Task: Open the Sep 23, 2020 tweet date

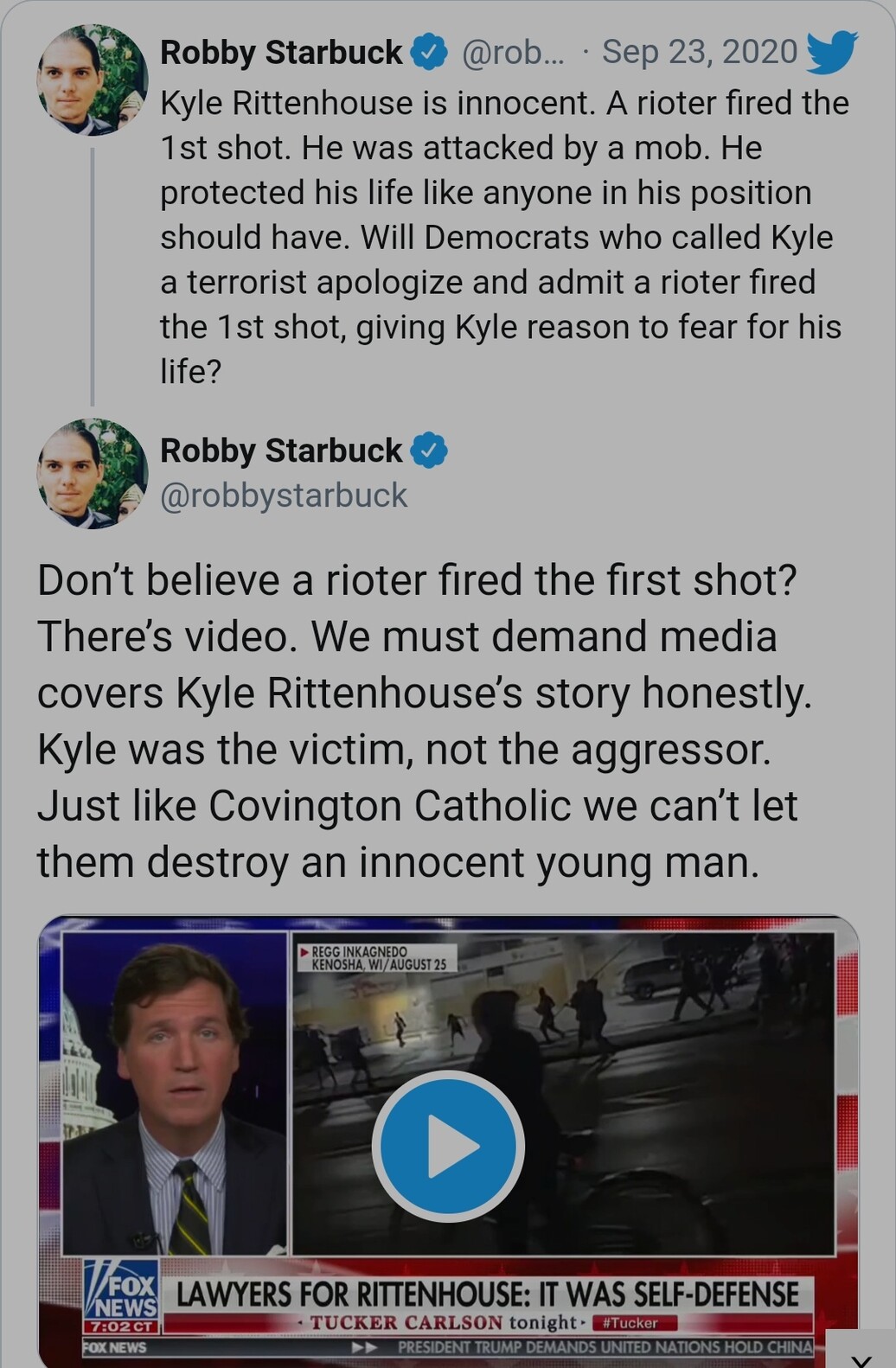Action: click(x=699, y=52)
